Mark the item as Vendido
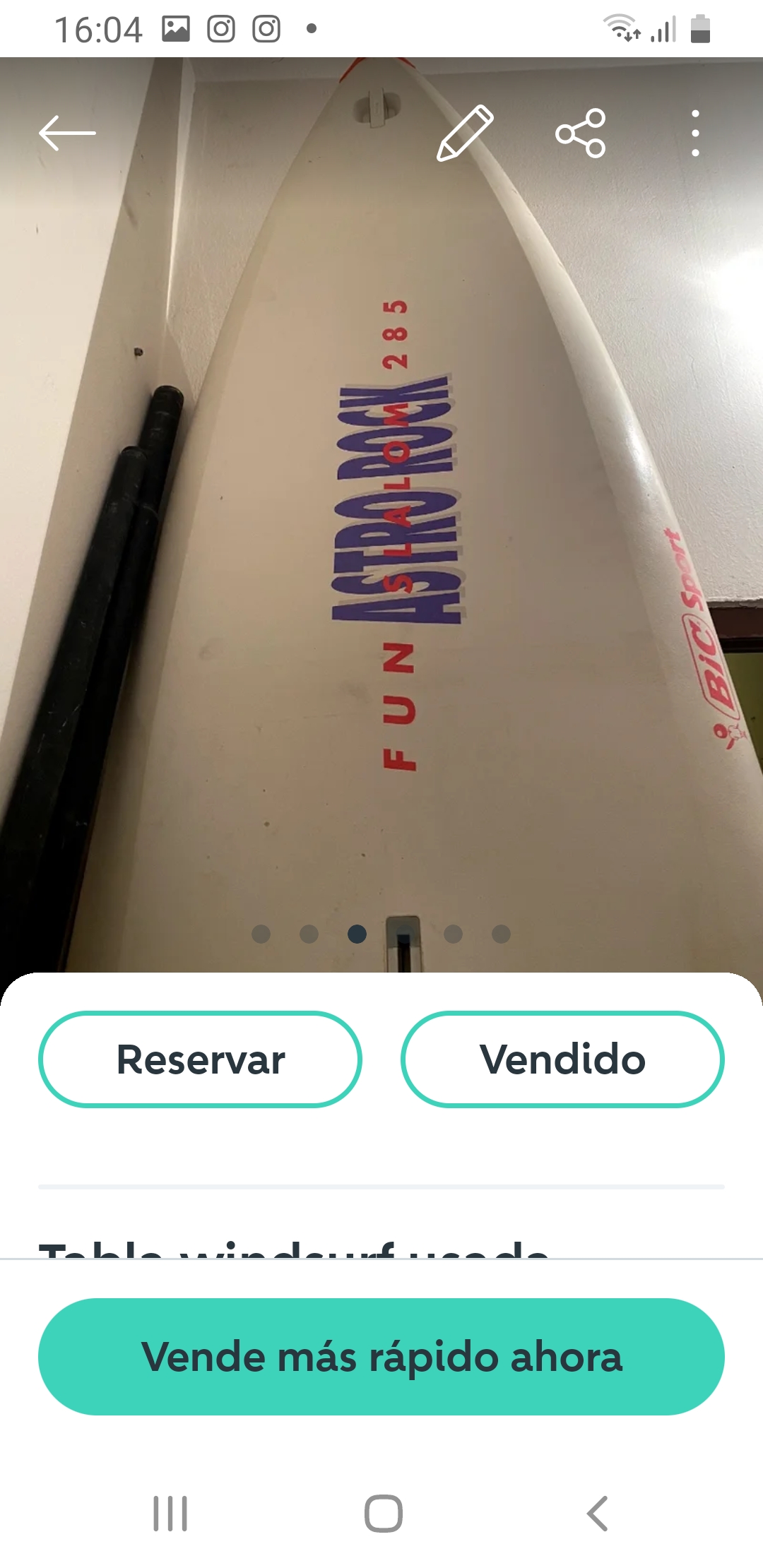The height and width of the screenshot is (1568, 763). coord(562,1059)
